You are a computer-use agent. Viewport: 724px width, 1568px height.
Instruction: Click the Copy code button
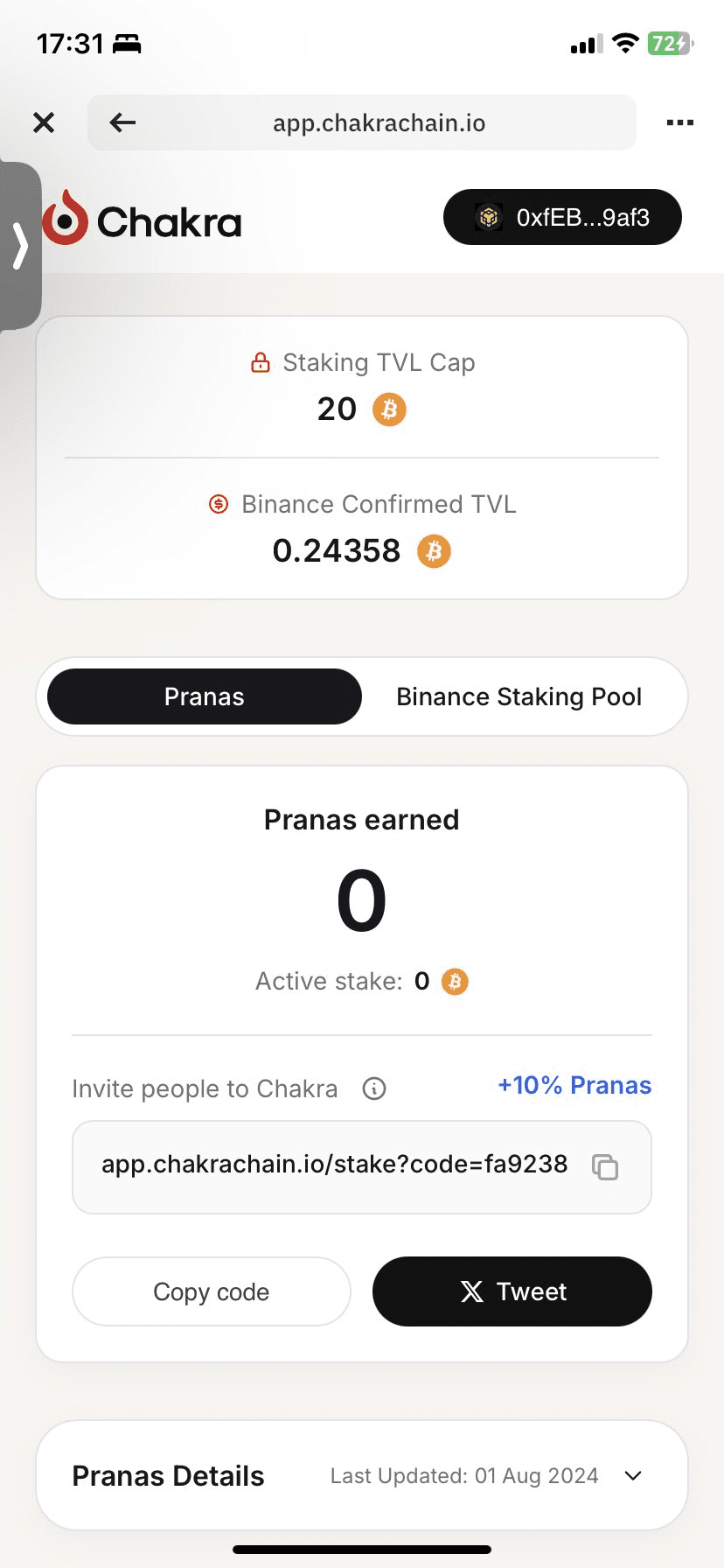pyautogui.click(x=211, y=1291)
